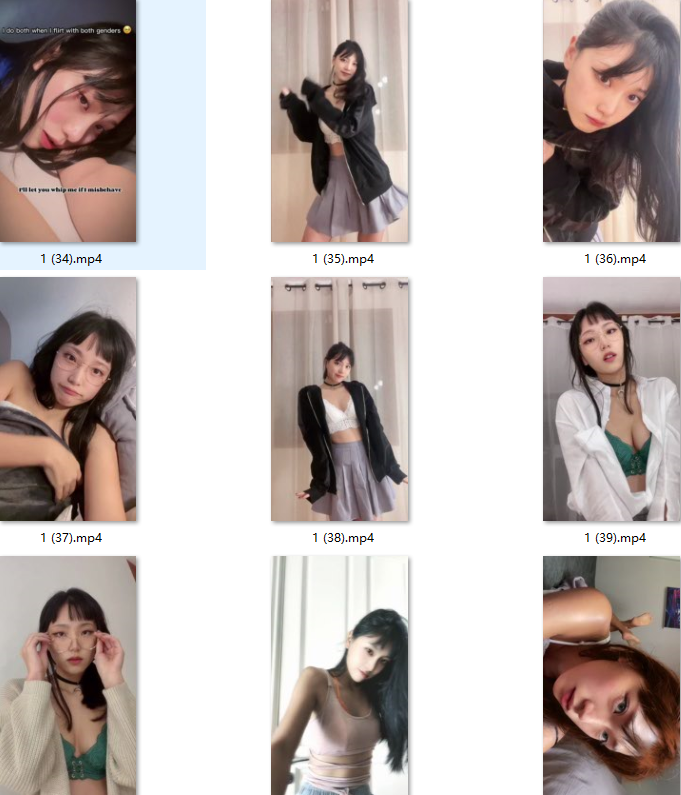
Task: Tap the 1 (38).mp4 video thumbnail
Action: pos(340,399)
